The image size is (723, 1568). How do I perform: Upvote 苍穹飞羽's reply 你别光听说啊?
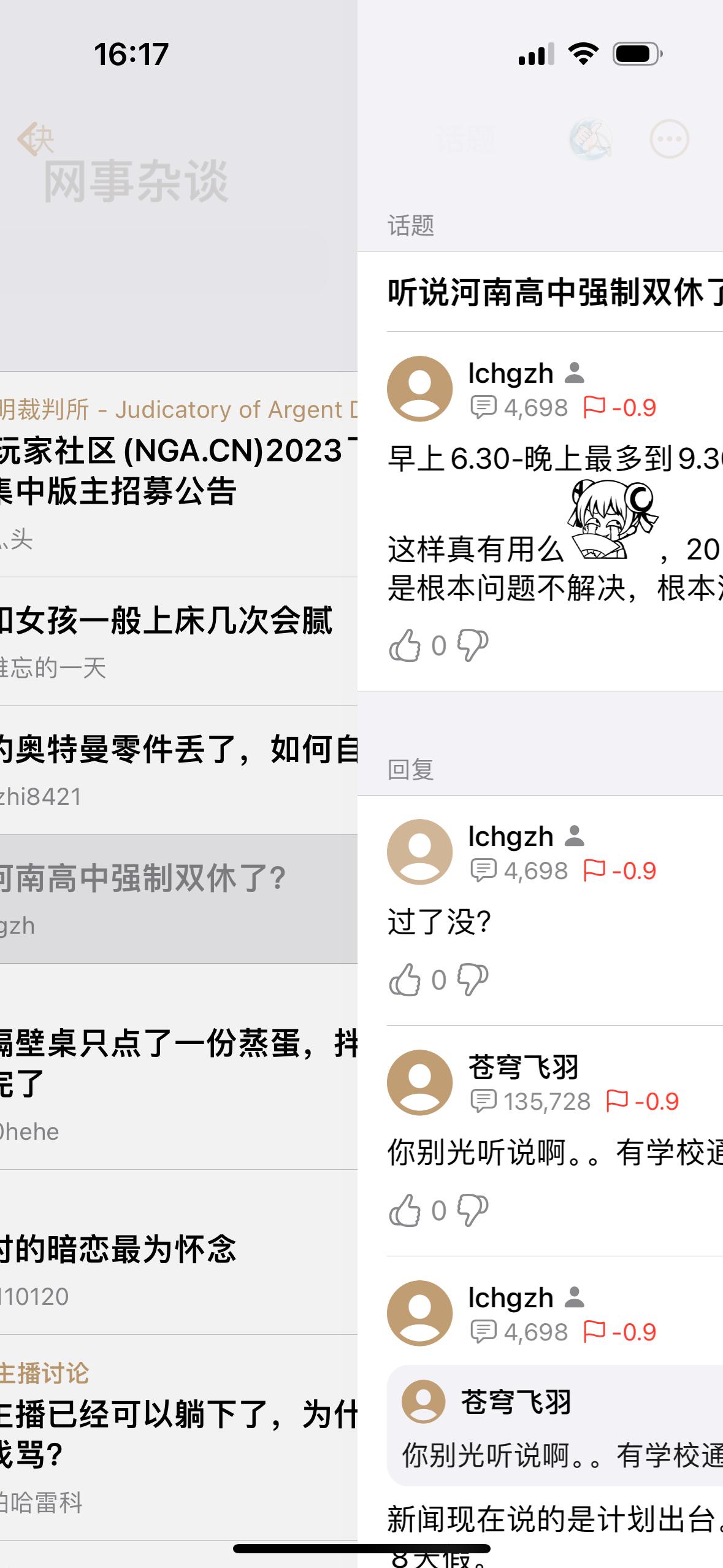coord(405,1210)
